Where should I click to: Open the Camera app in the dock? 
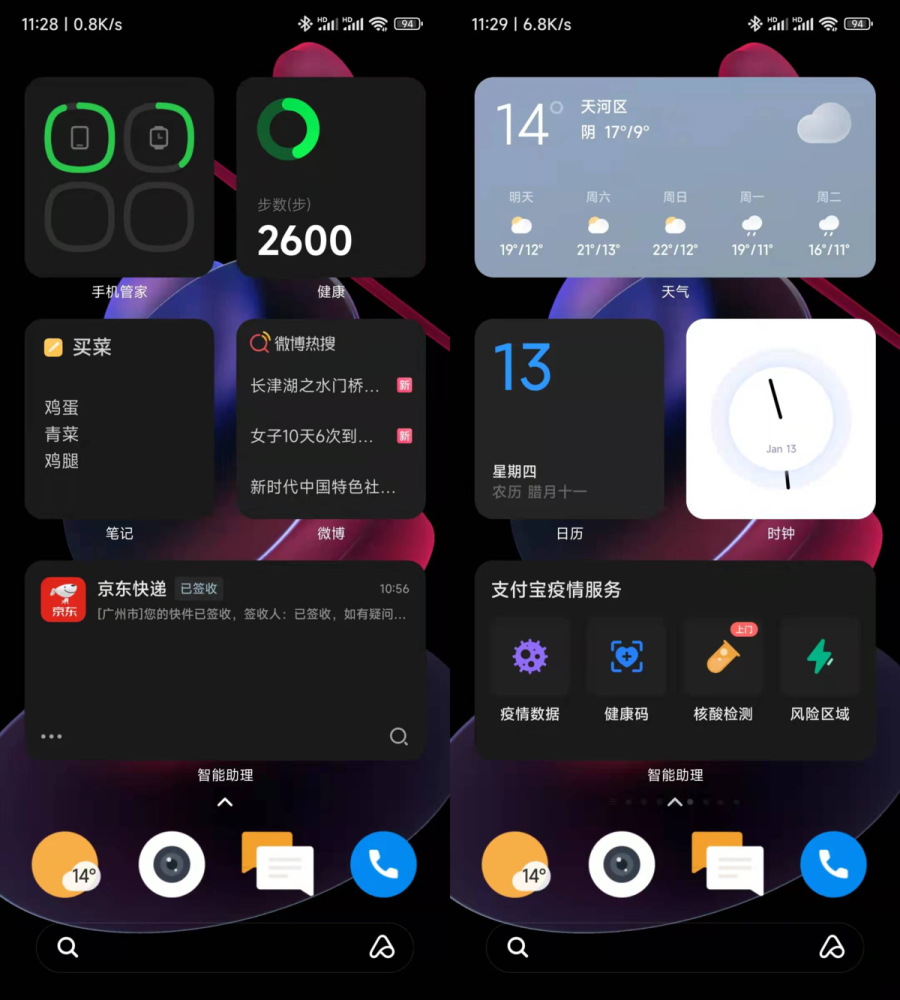tap(171, 864)
